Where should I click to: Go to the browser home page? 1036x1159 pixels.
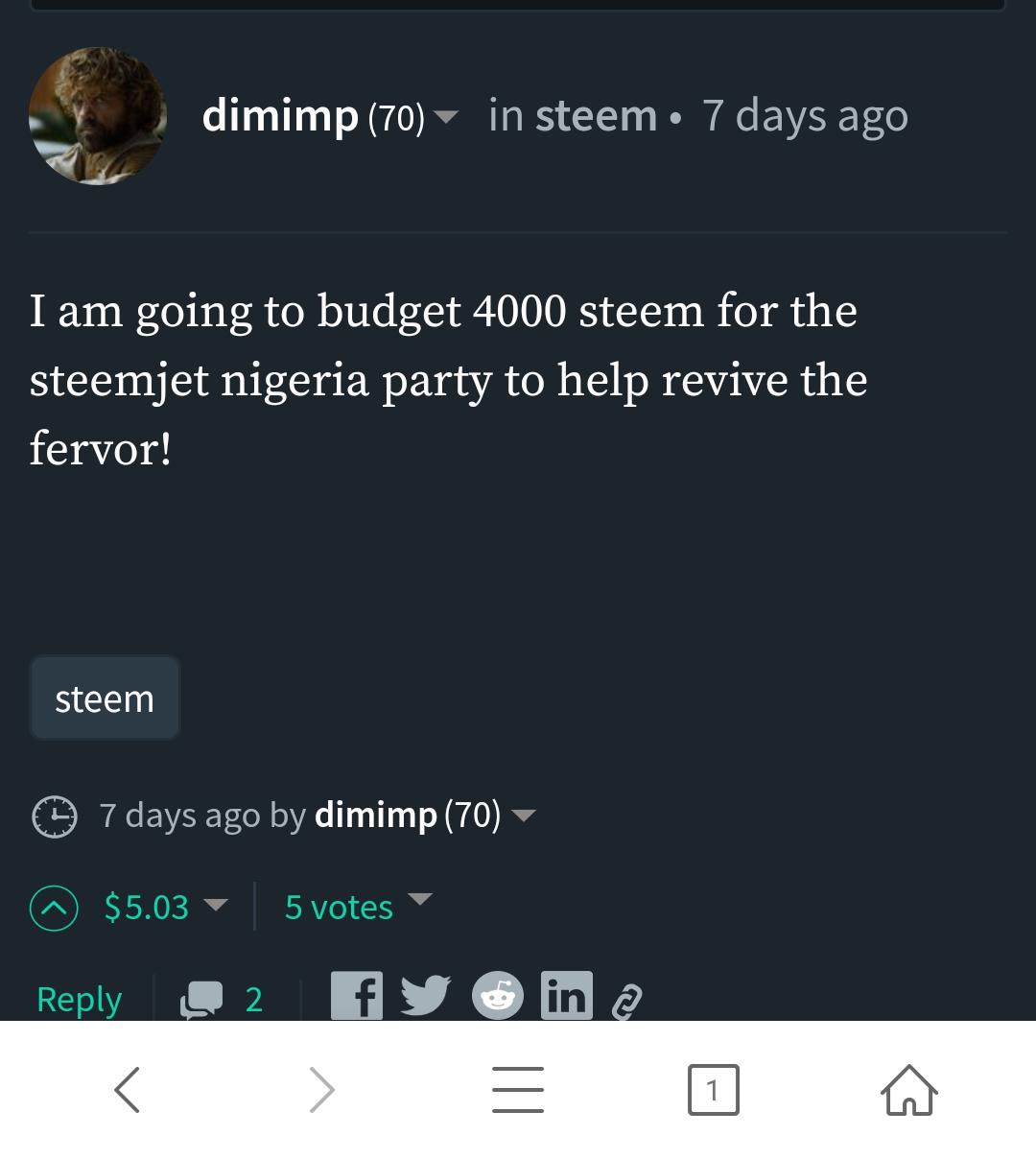pyautogui.click(x=908, y=1090)
